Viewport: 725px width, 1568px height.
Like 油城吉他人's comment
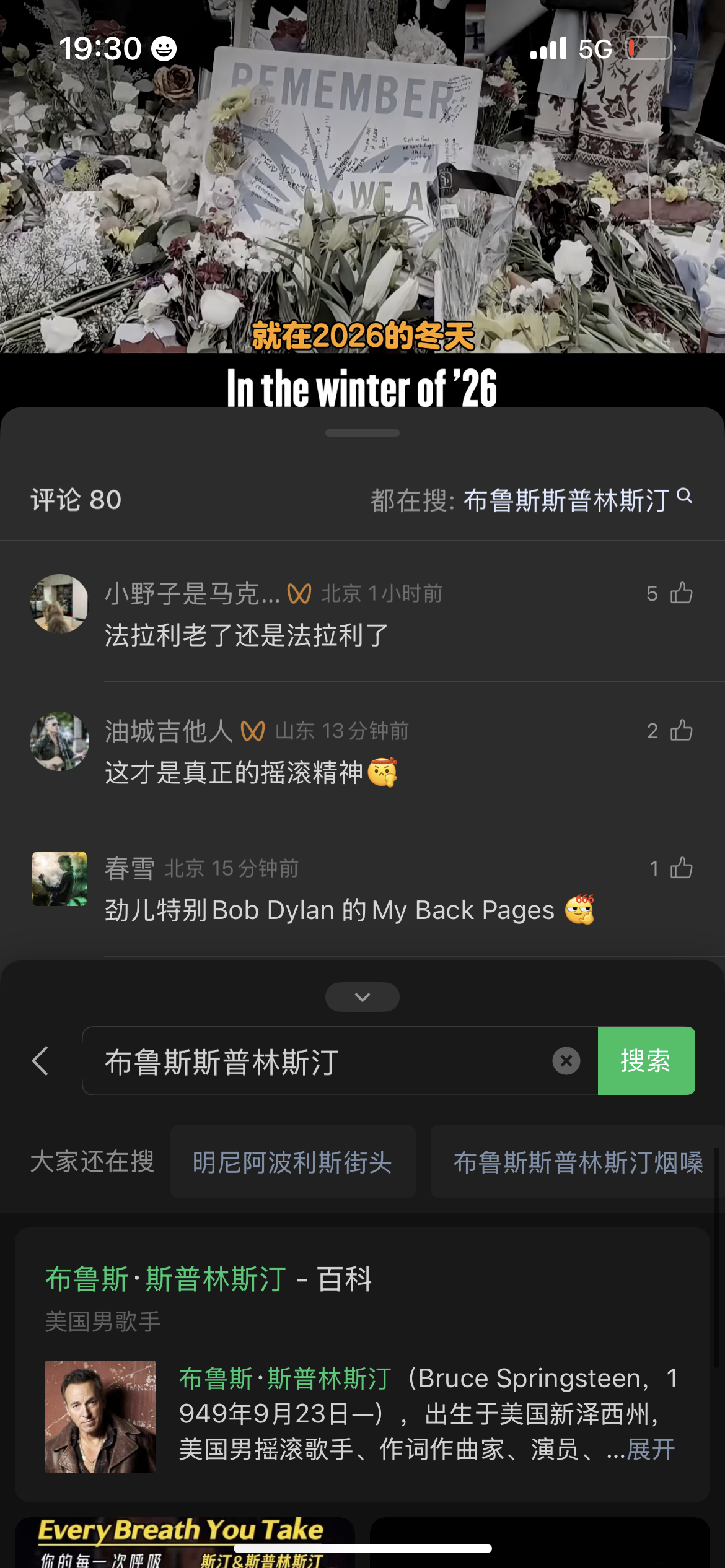point(681,731)
